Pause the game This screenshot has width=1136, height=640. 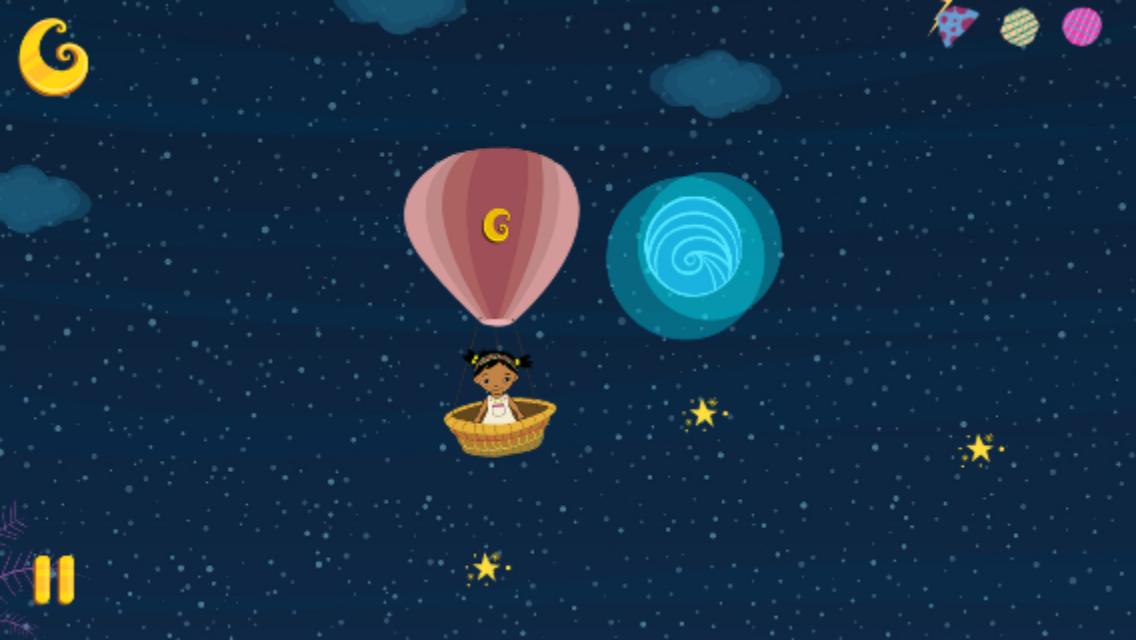click(x=54, y=580)
